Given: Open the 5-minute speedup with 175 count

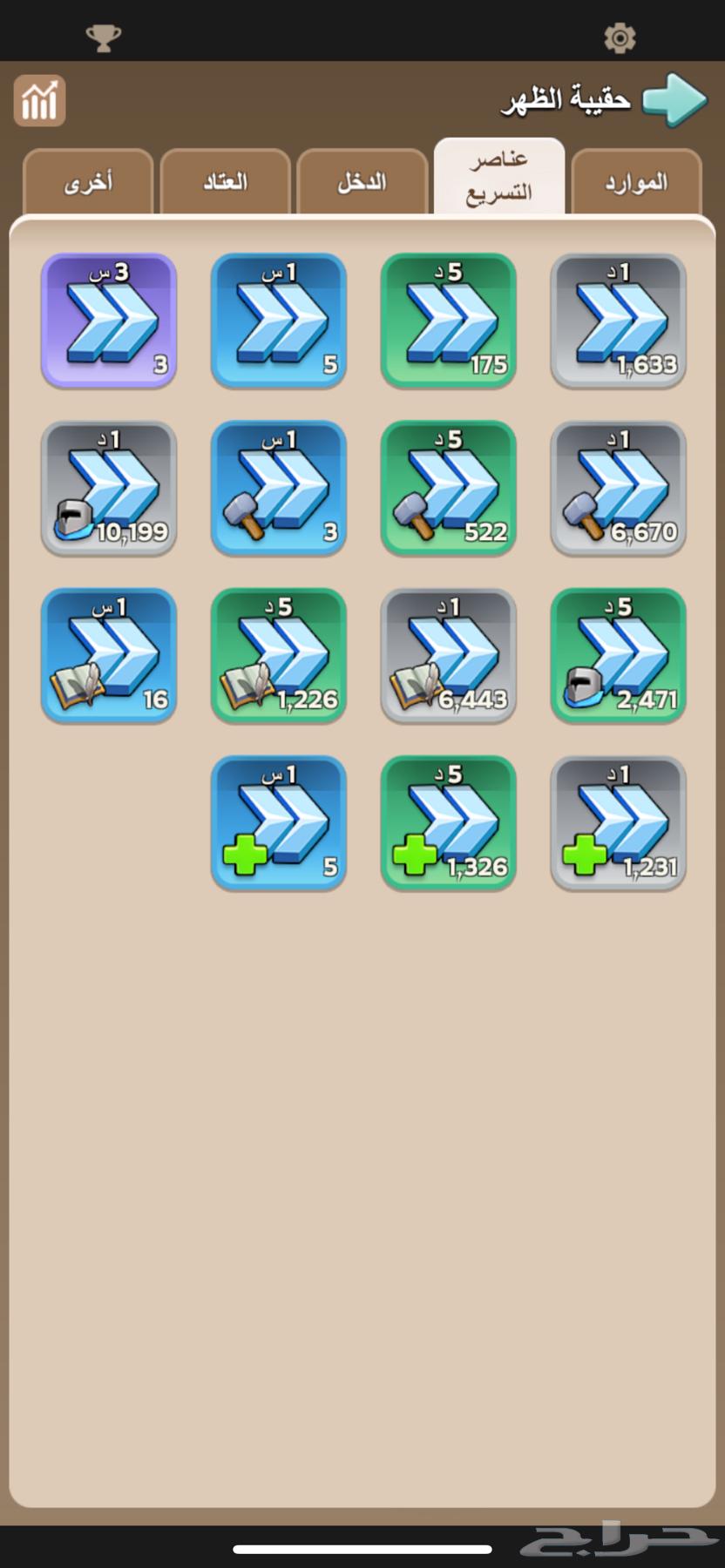Looking at the screenshot, I should (448, 321).
